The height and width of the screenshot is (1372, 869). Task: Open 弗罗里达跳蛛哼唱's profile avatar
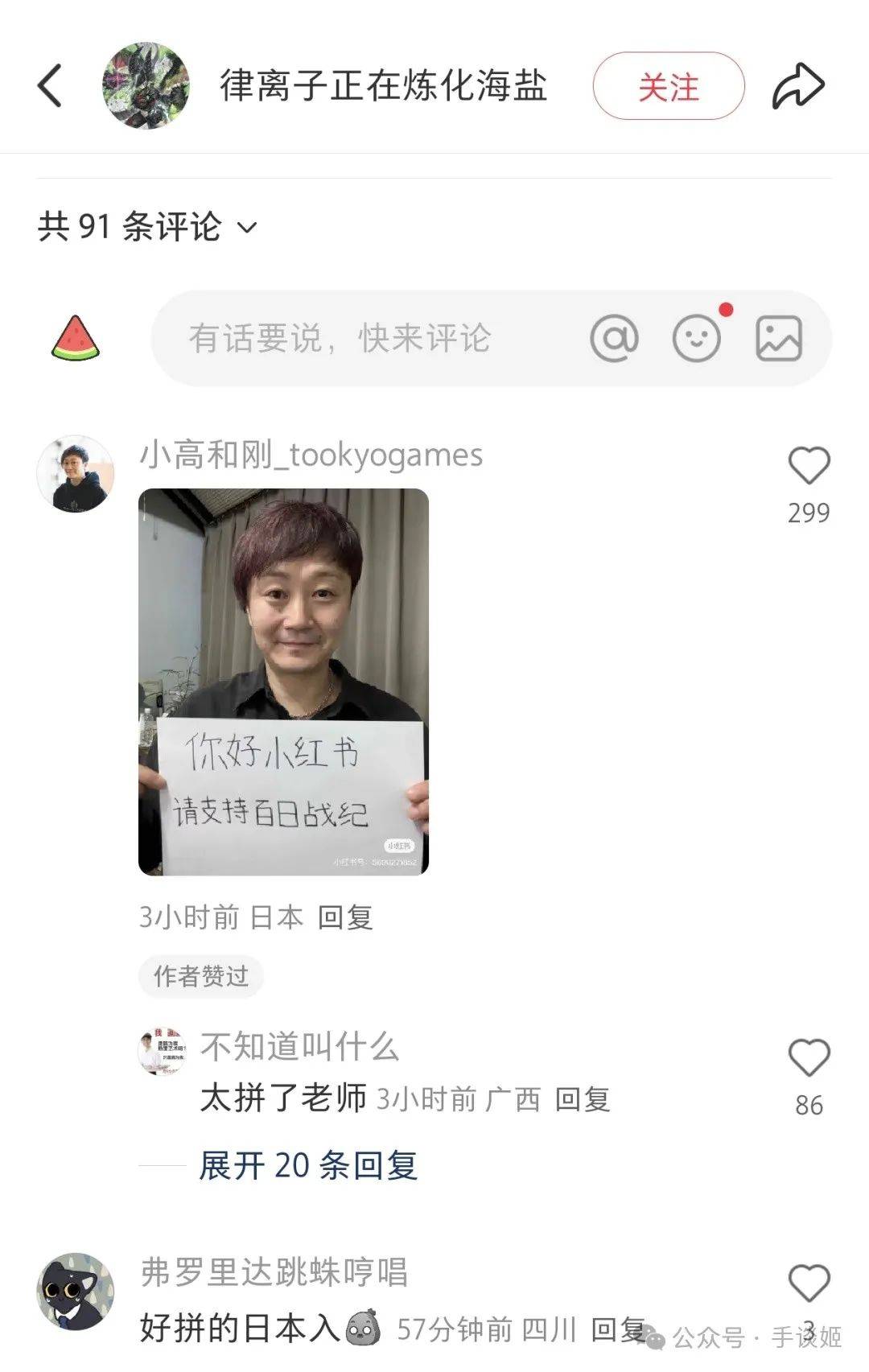point(76,1291)
